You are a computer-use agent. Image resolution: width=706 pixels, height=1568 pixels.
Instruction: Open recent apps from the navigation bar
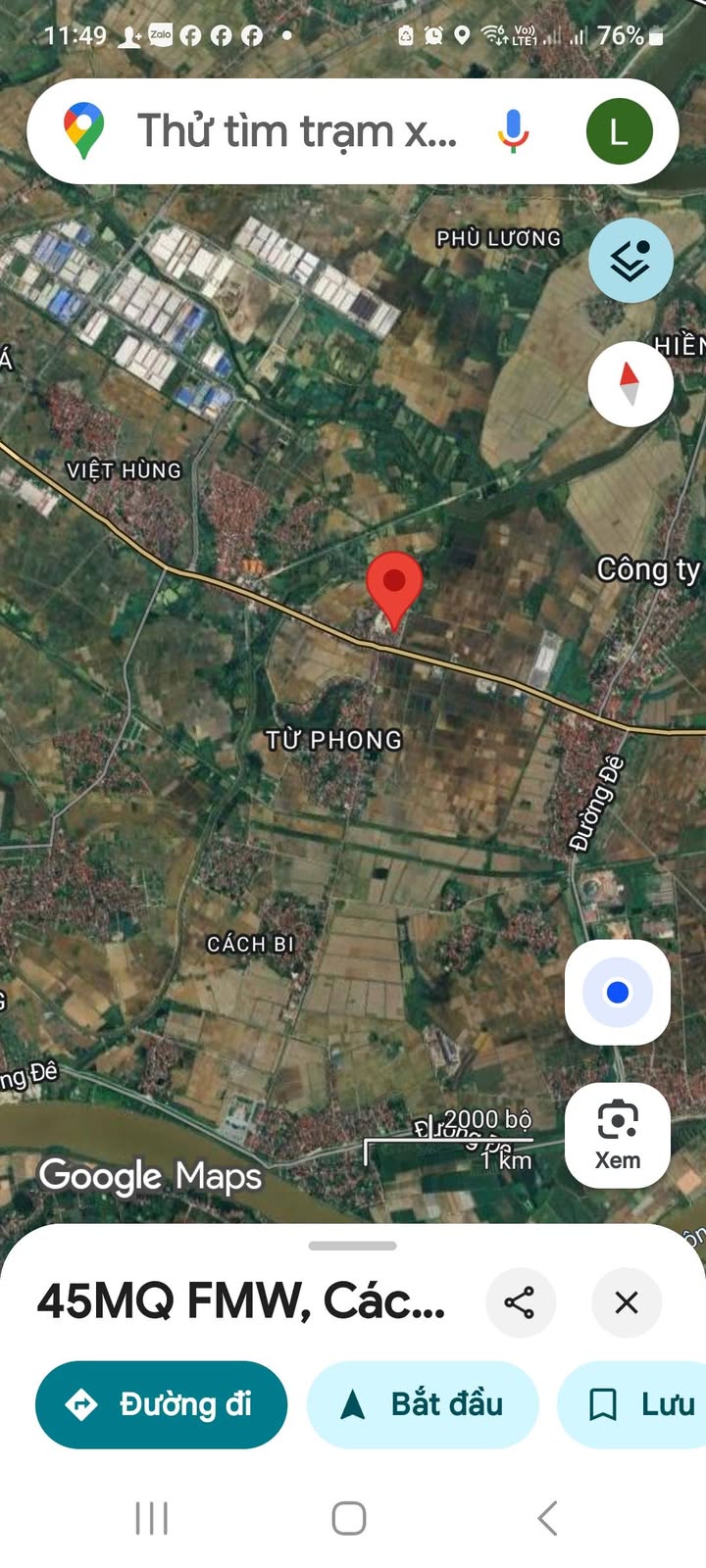pyautogui.click(x=152, y=1518)
